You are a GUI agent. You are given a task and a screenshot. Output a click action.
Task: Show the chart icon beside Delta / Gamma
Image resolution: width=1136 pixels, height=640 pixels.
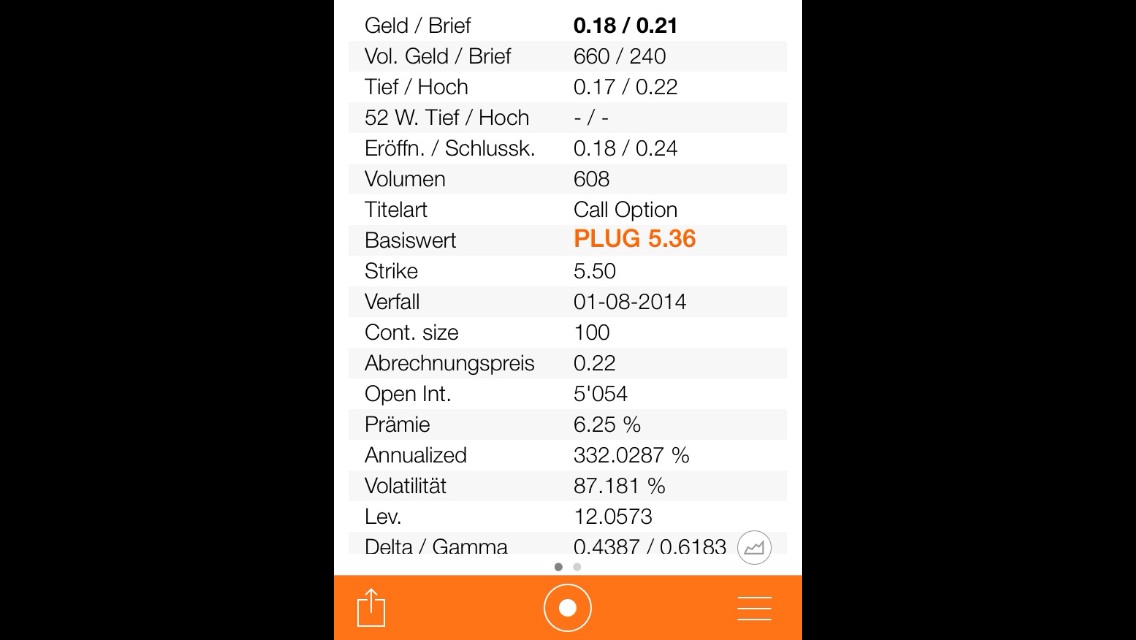click(x=754, y=547)
